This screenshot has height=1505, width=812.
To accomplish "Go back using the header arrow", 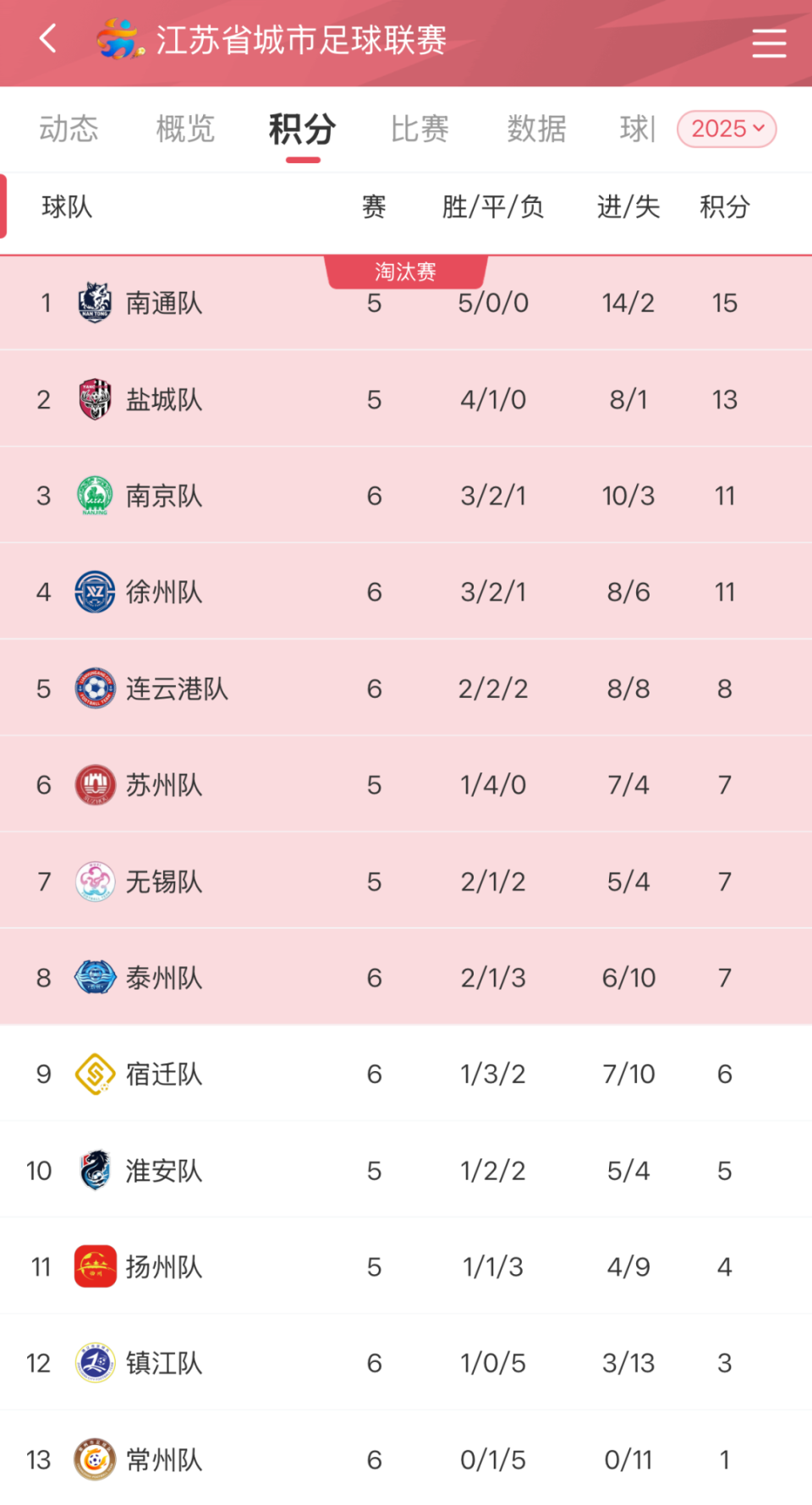I will (x=48, y=38).
